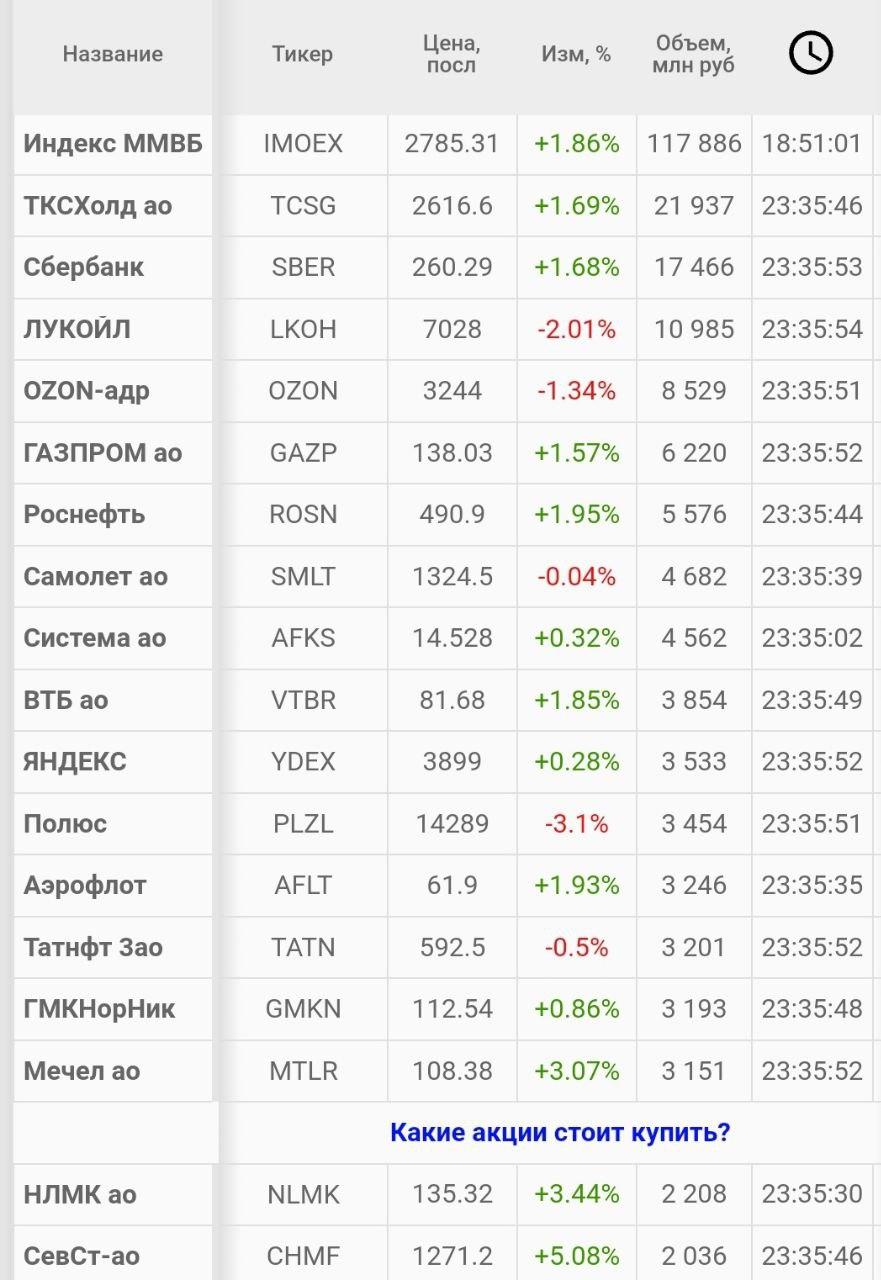View ЛУКОЙЛ stock details
The width and height of the screenshot is (881, 1280).
pyautogui.click(x=77, y=329)
